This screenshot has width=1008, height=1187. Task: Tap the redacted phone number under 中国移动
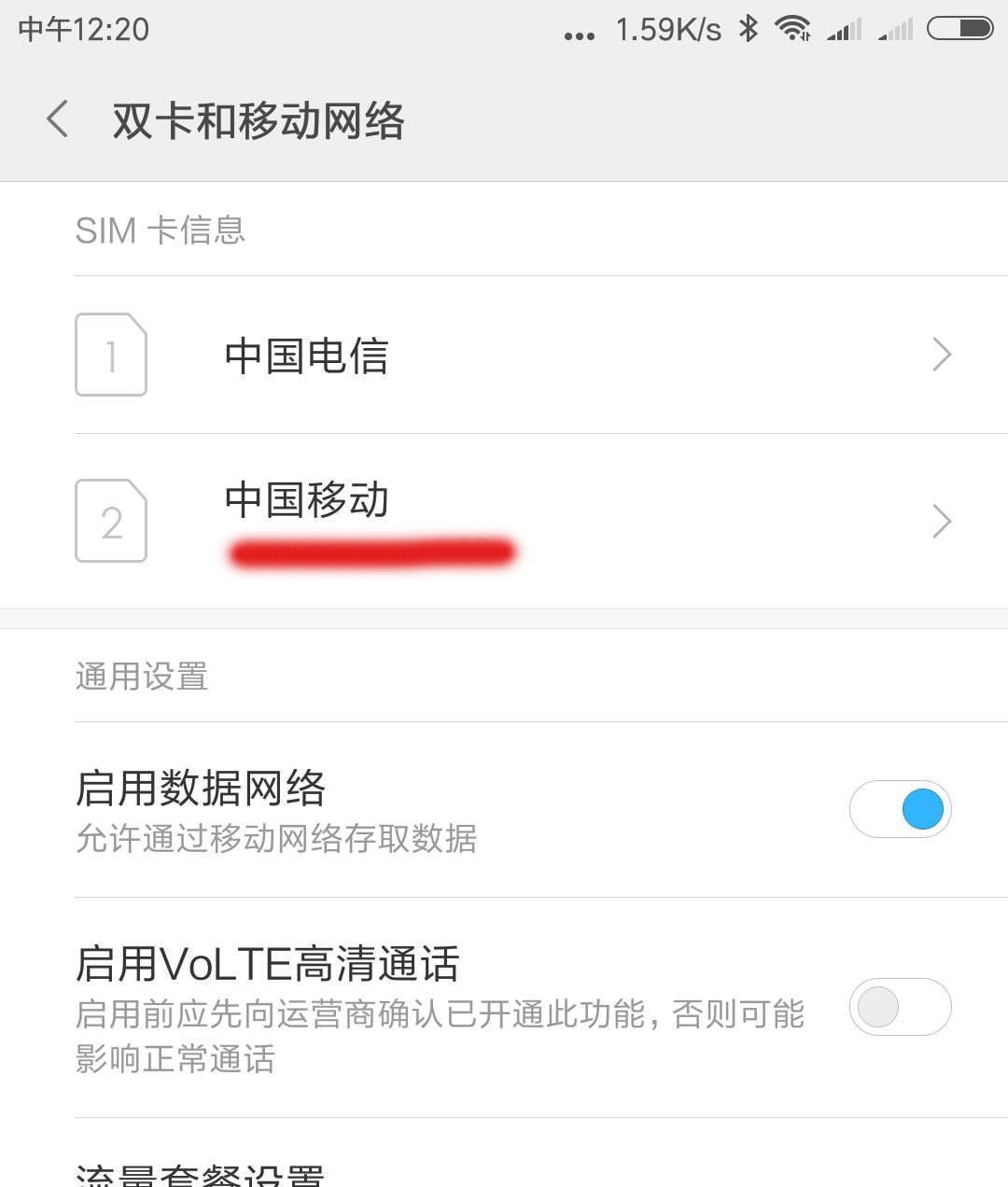coord(373,551)
